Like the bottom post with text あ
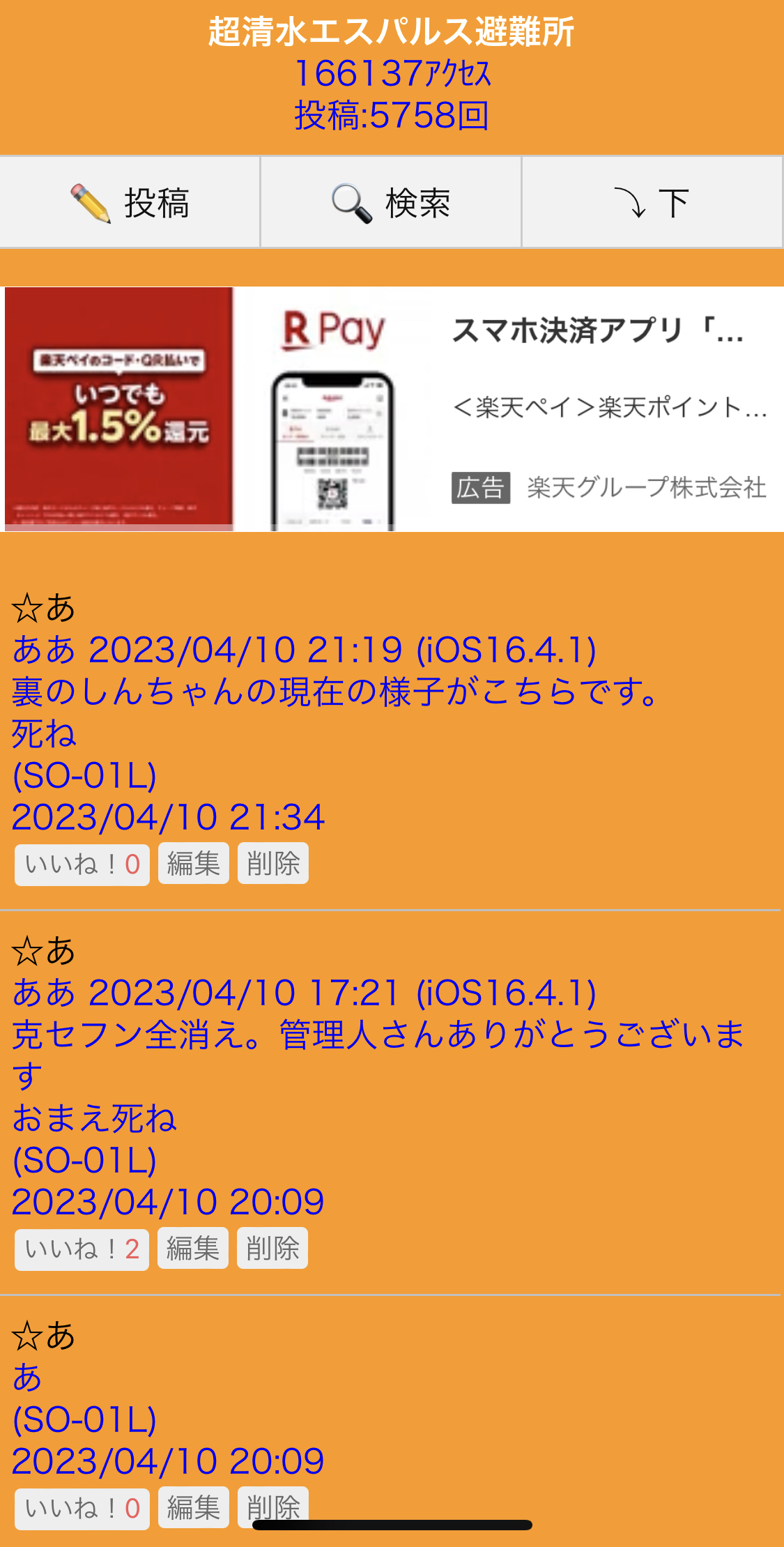784x1547 pixels. [x=82, y=1509]
